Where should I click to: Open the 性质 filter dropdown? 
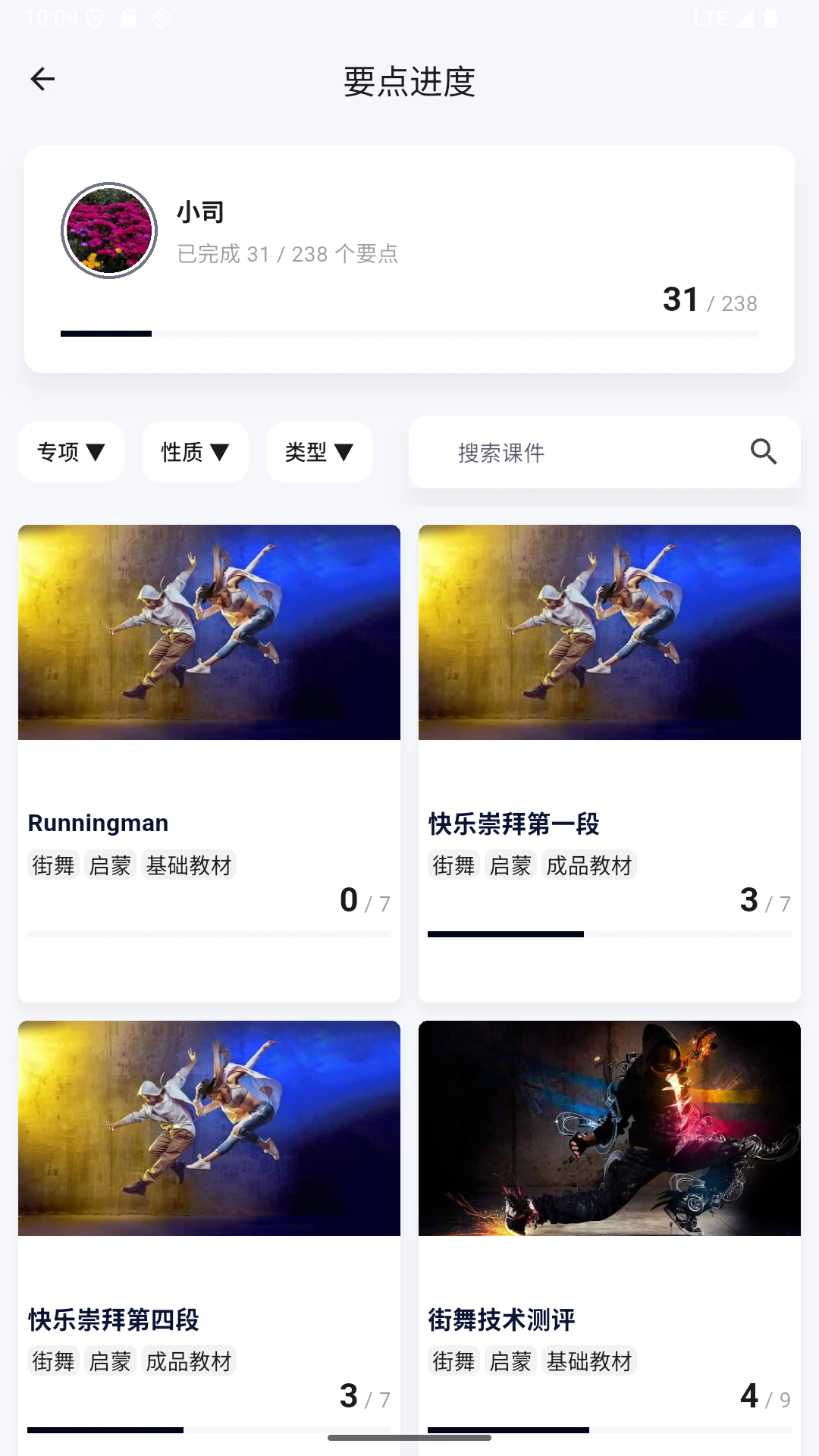(195, 452)
